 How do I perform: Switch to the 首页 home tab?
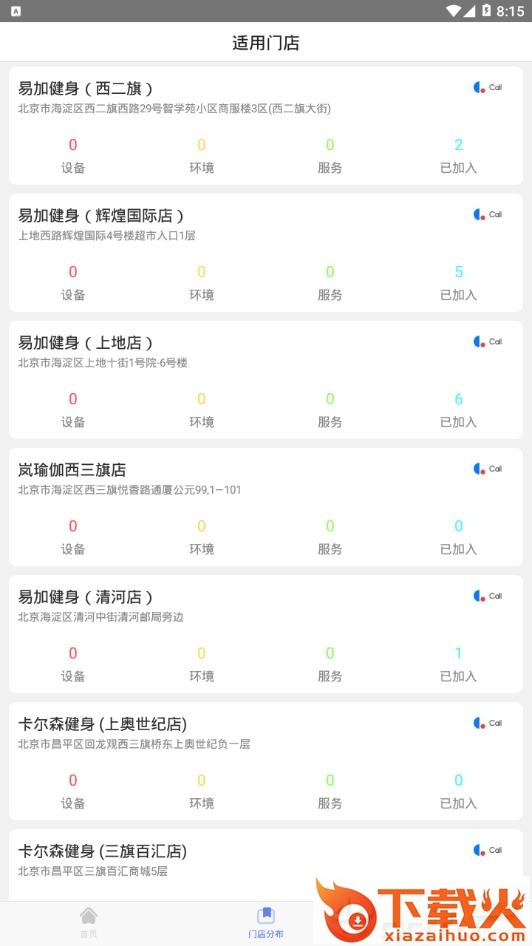coord(89,923)
